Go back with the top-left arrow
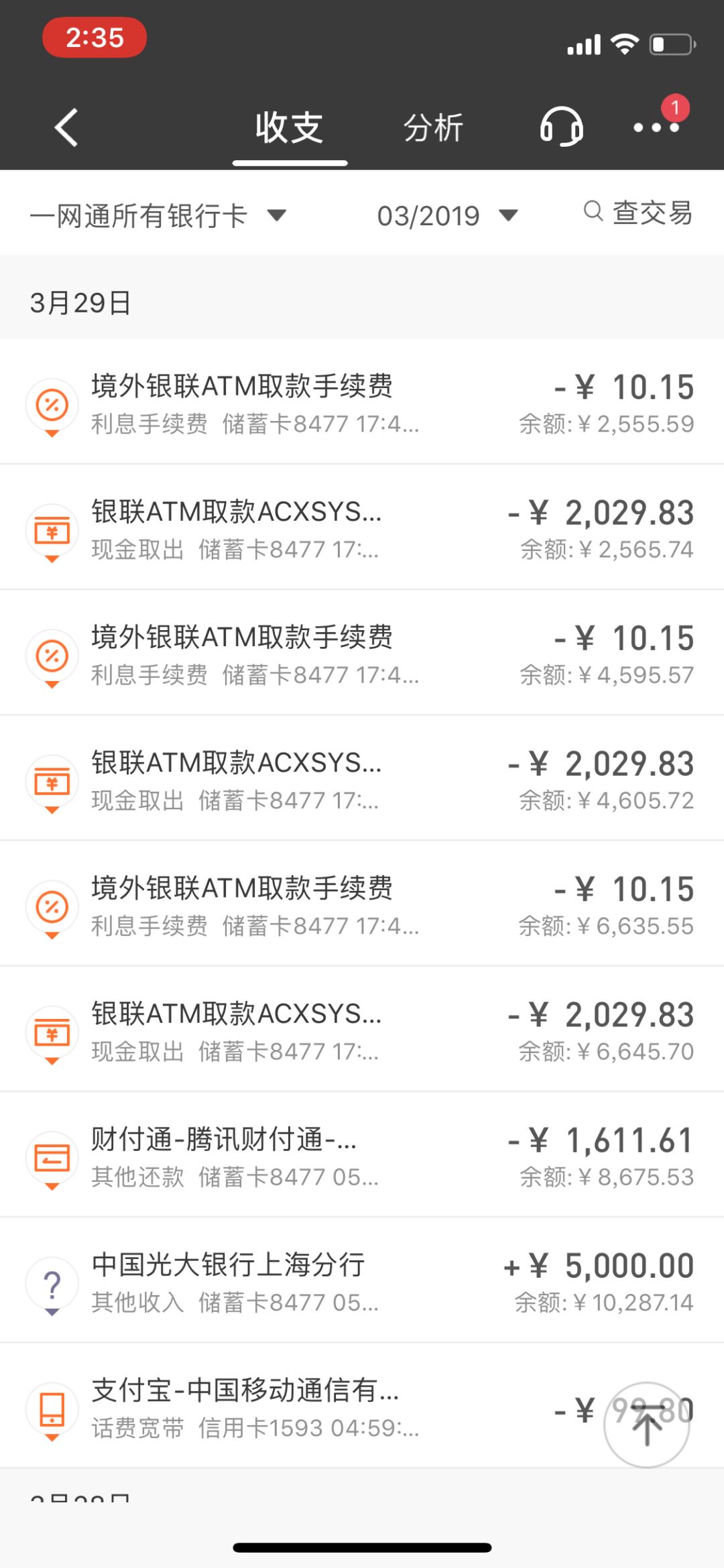Image resolution: width=724 pixels, height=1568 pixels. (66, 127)
